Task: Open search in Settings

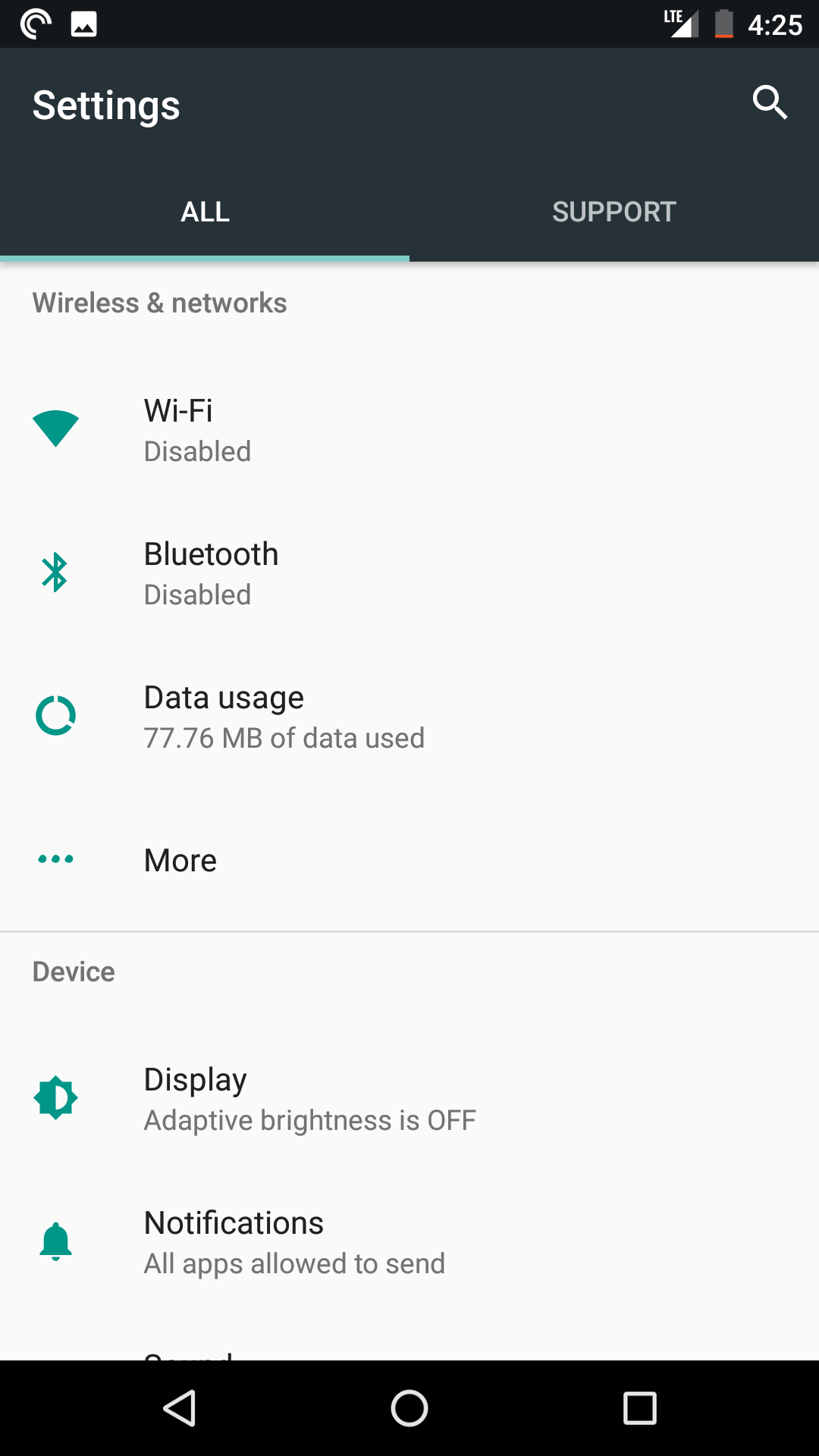Action: [x=770, y=103]
